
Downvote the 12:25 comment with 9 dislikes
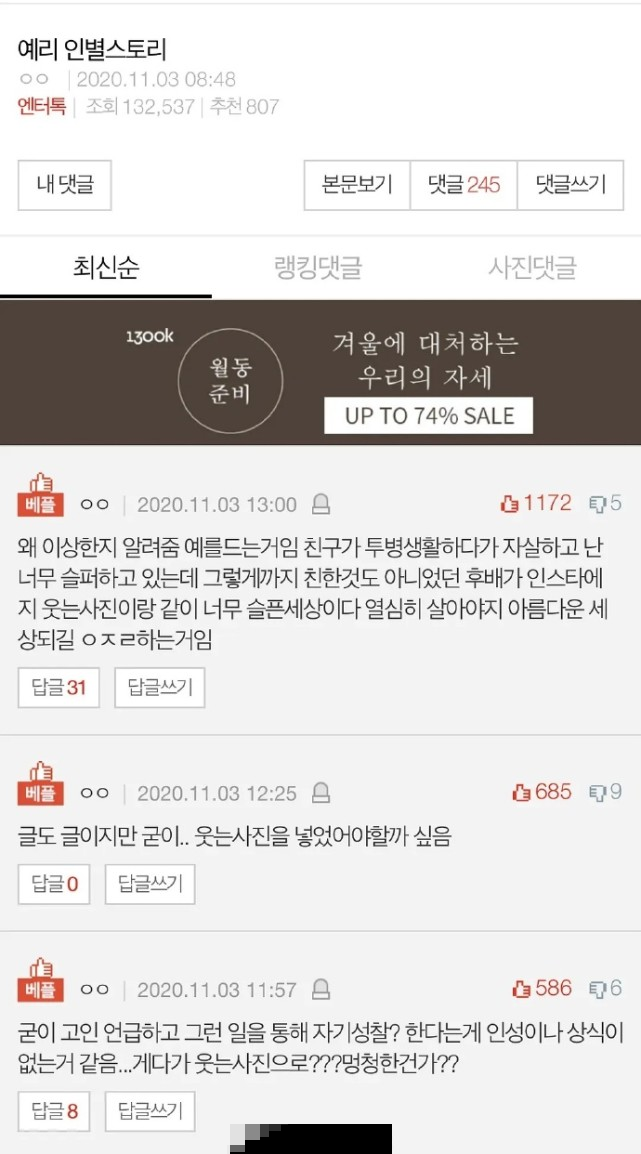click(x=605, y=793)
